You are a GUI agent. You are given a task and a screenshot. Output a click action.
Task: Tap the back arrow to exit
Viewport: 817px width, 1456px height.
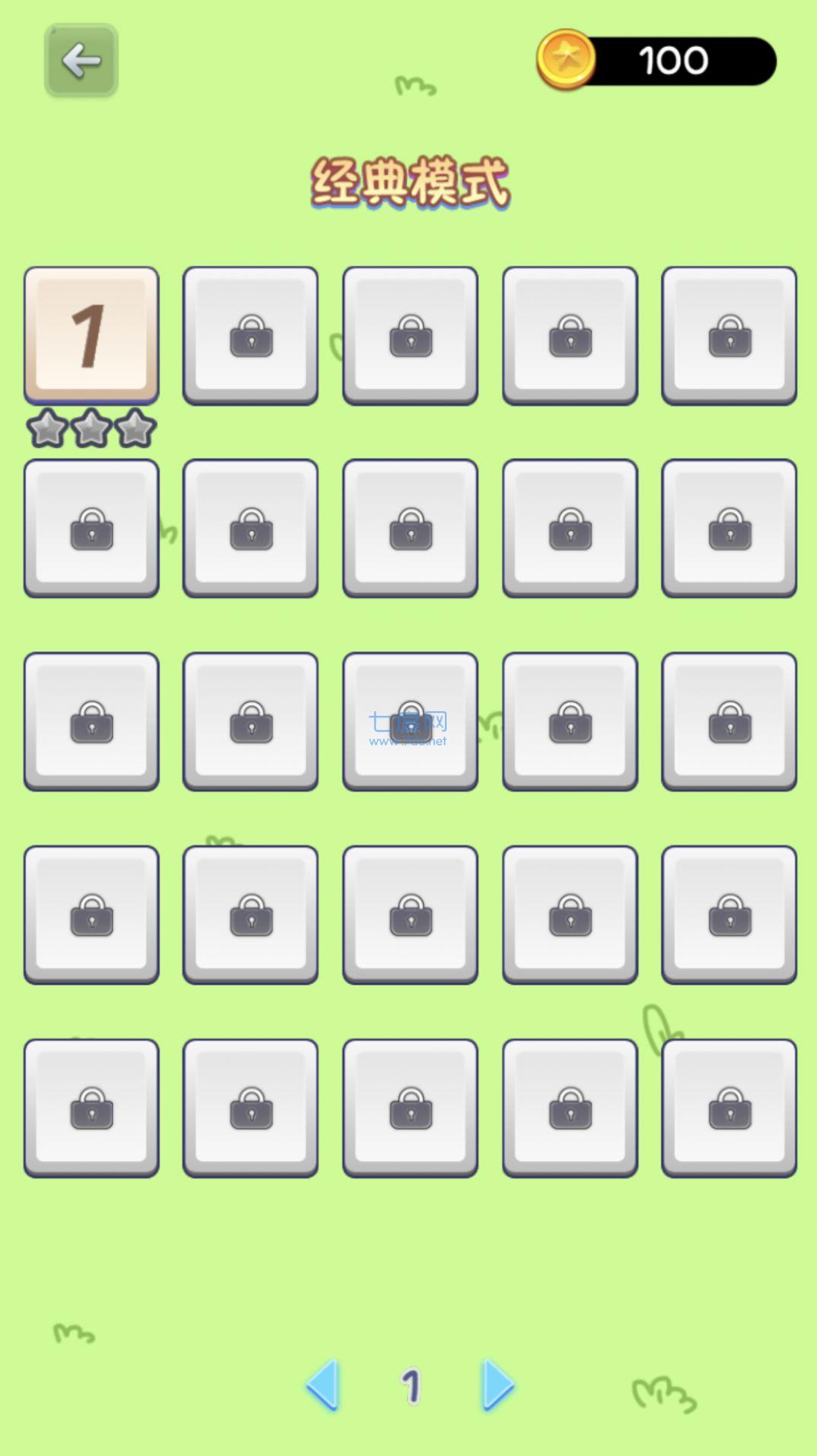coord(80,61)
